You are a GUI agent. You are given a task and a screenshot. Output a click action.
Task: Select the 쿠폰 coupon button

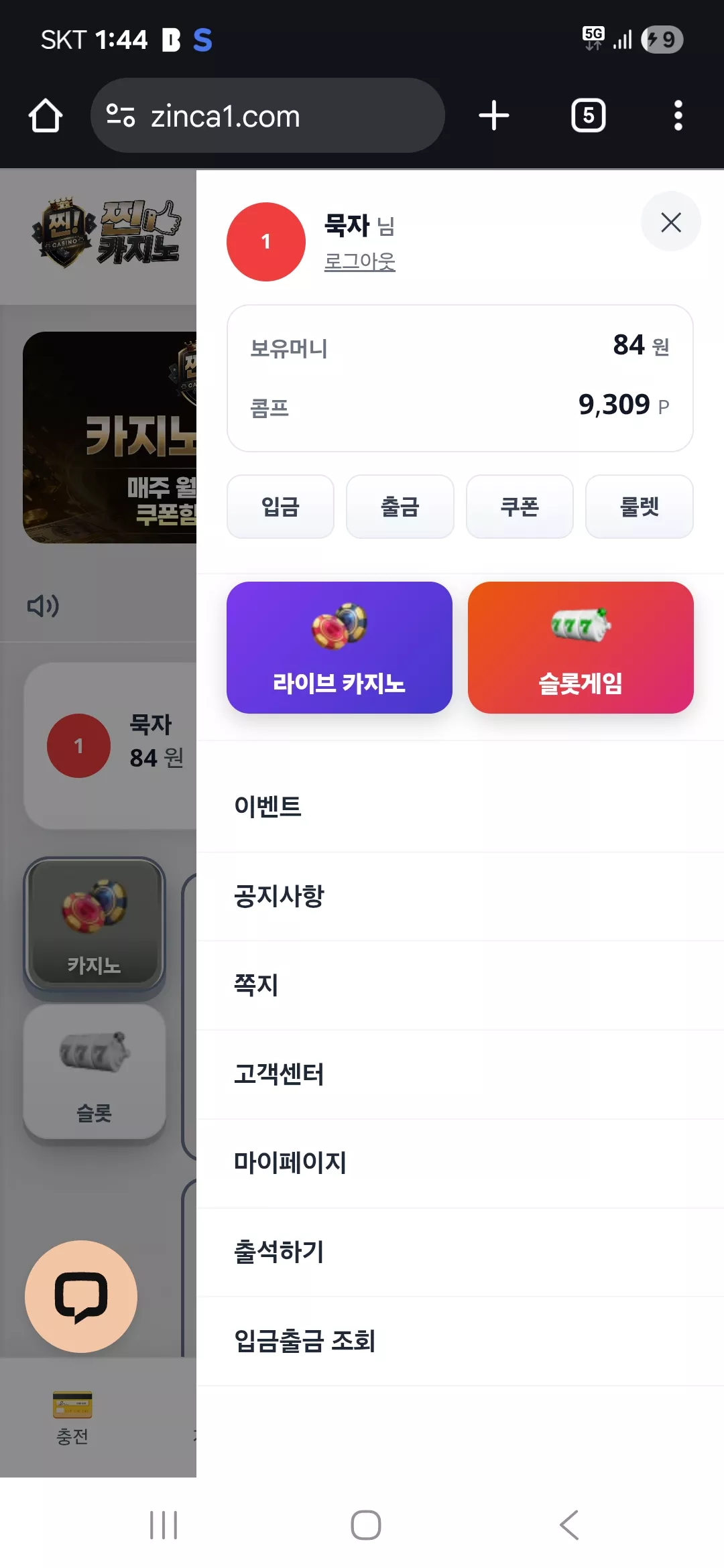[520, 507]
